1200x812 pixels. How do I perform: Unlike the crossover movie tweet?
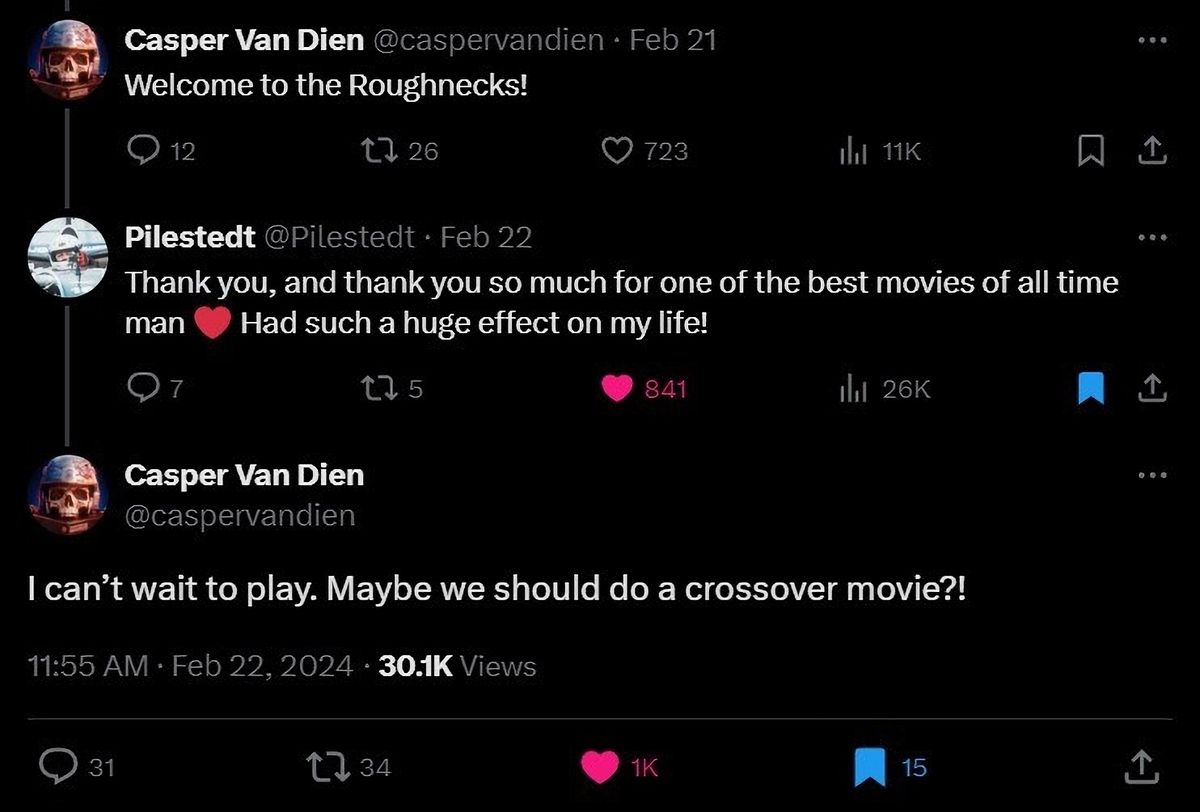point(599,767)
